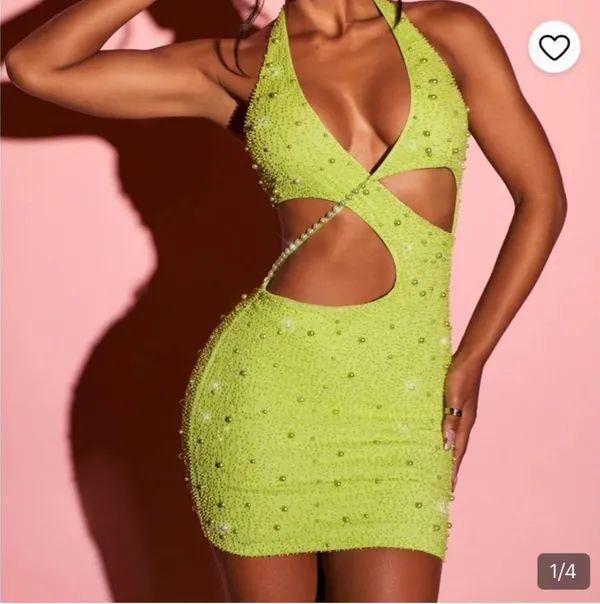Screen dimensions: 600x604
Task: Open the green dress product photo fullscreen
Action: [x=300, y=302]
